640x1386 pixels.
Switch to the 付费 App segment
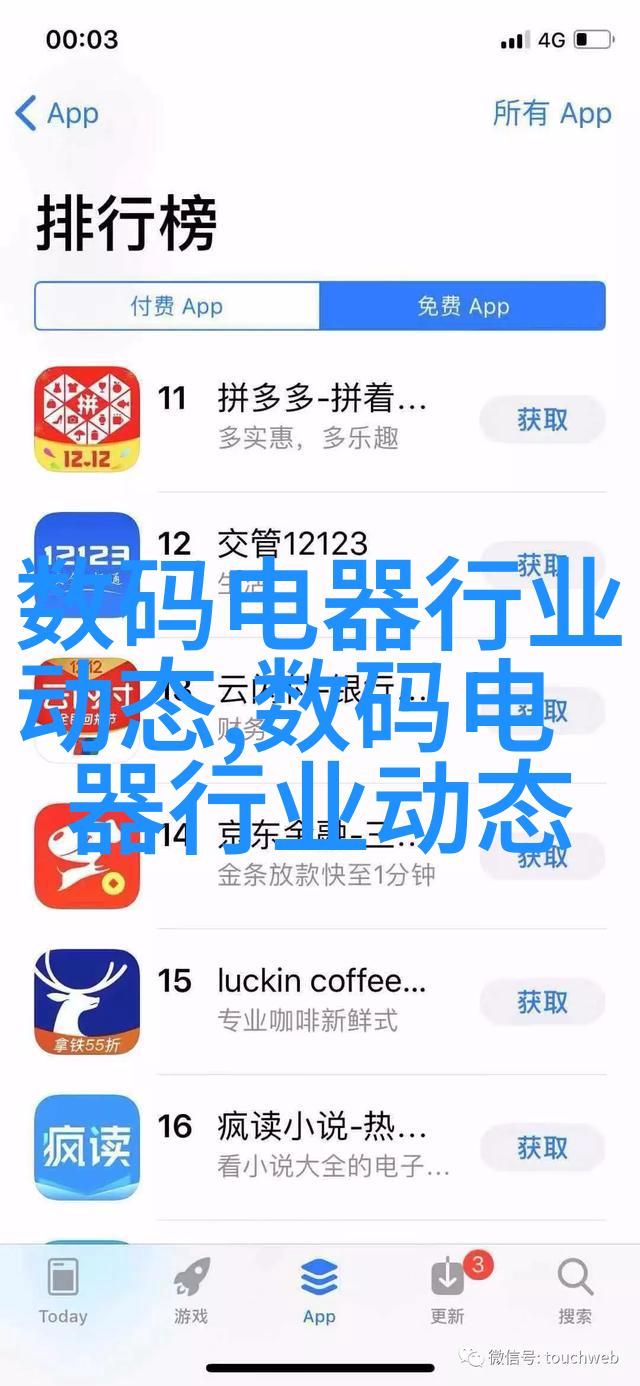(177, 306)
